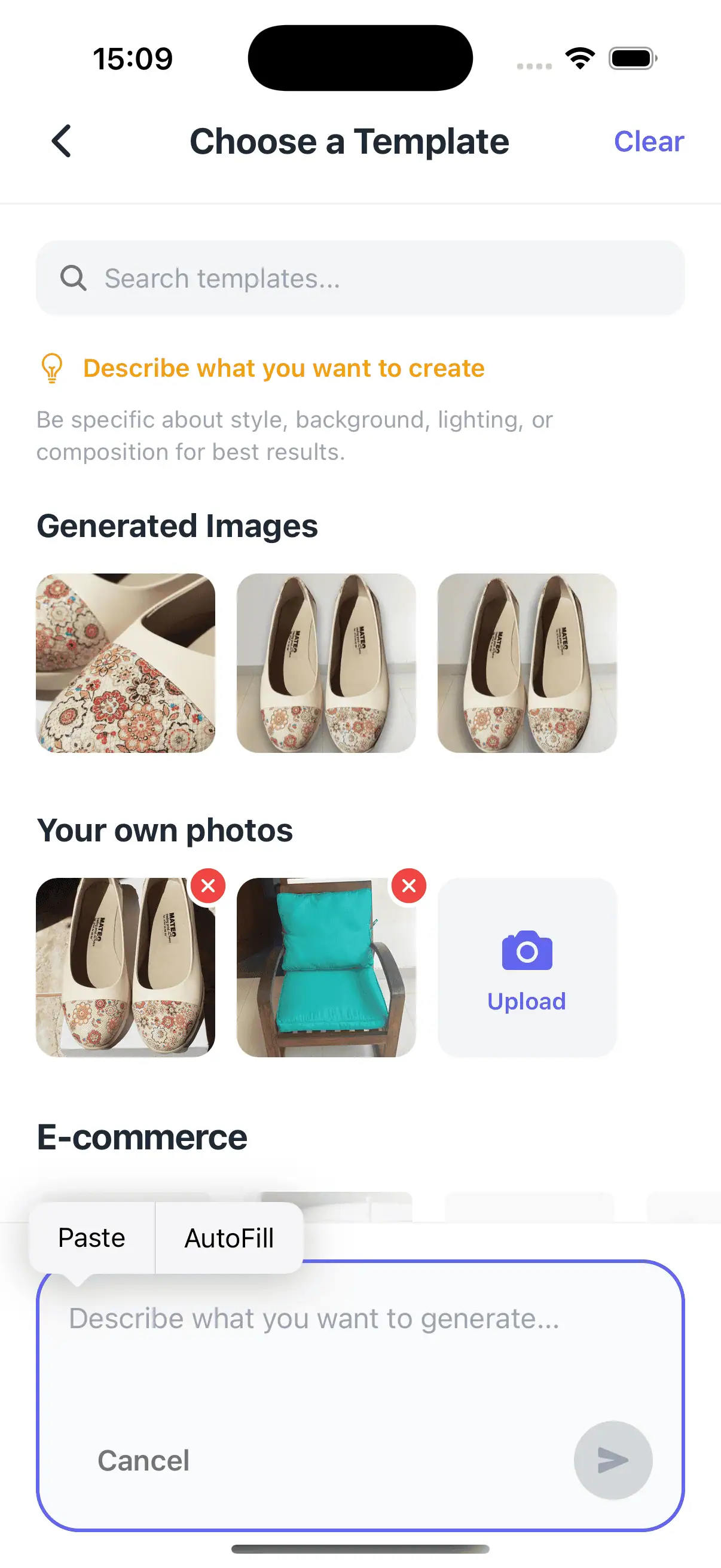Select the camera Upload icon
The height and width of the screenshot is (1568, 721).
(526, 951)
